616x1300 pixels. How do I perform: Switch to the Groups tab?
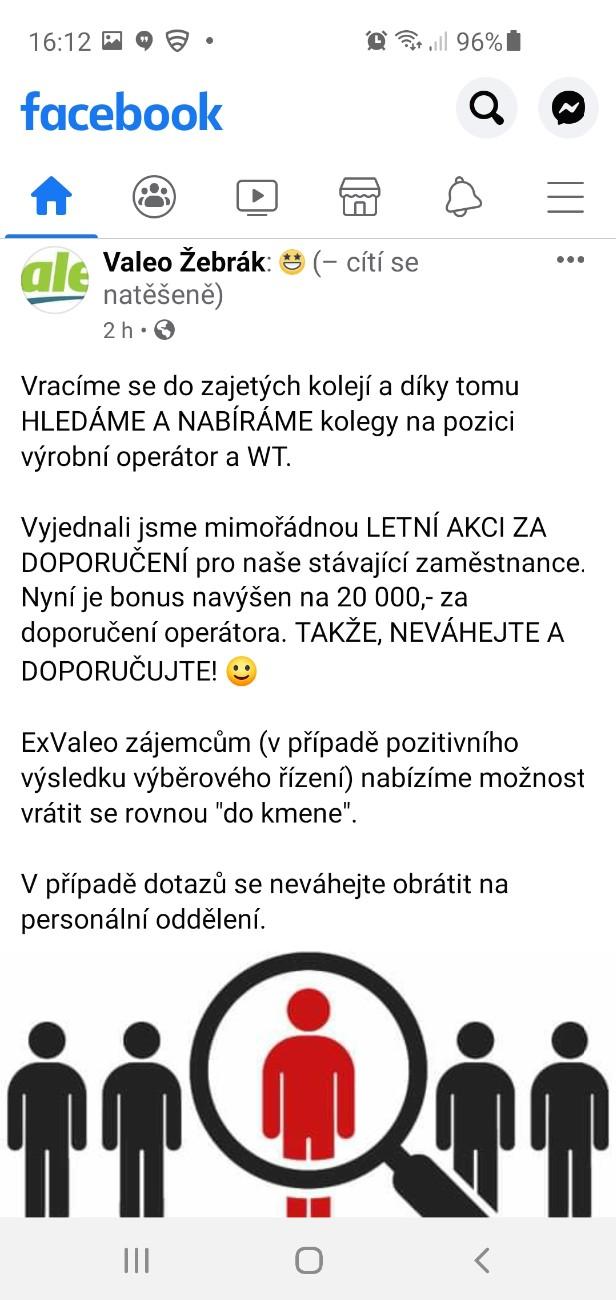[154, 197]
